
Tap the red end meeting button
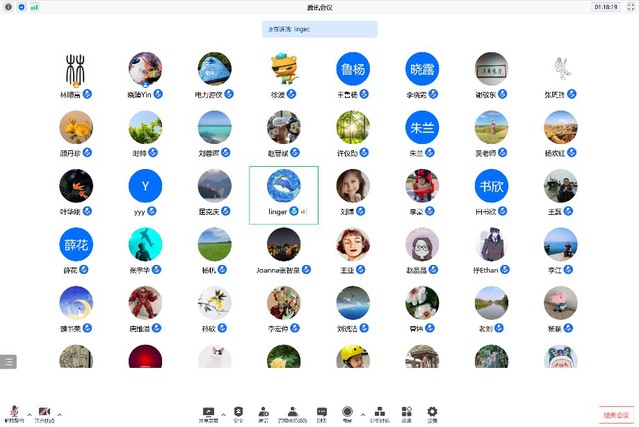click(617, 414)
